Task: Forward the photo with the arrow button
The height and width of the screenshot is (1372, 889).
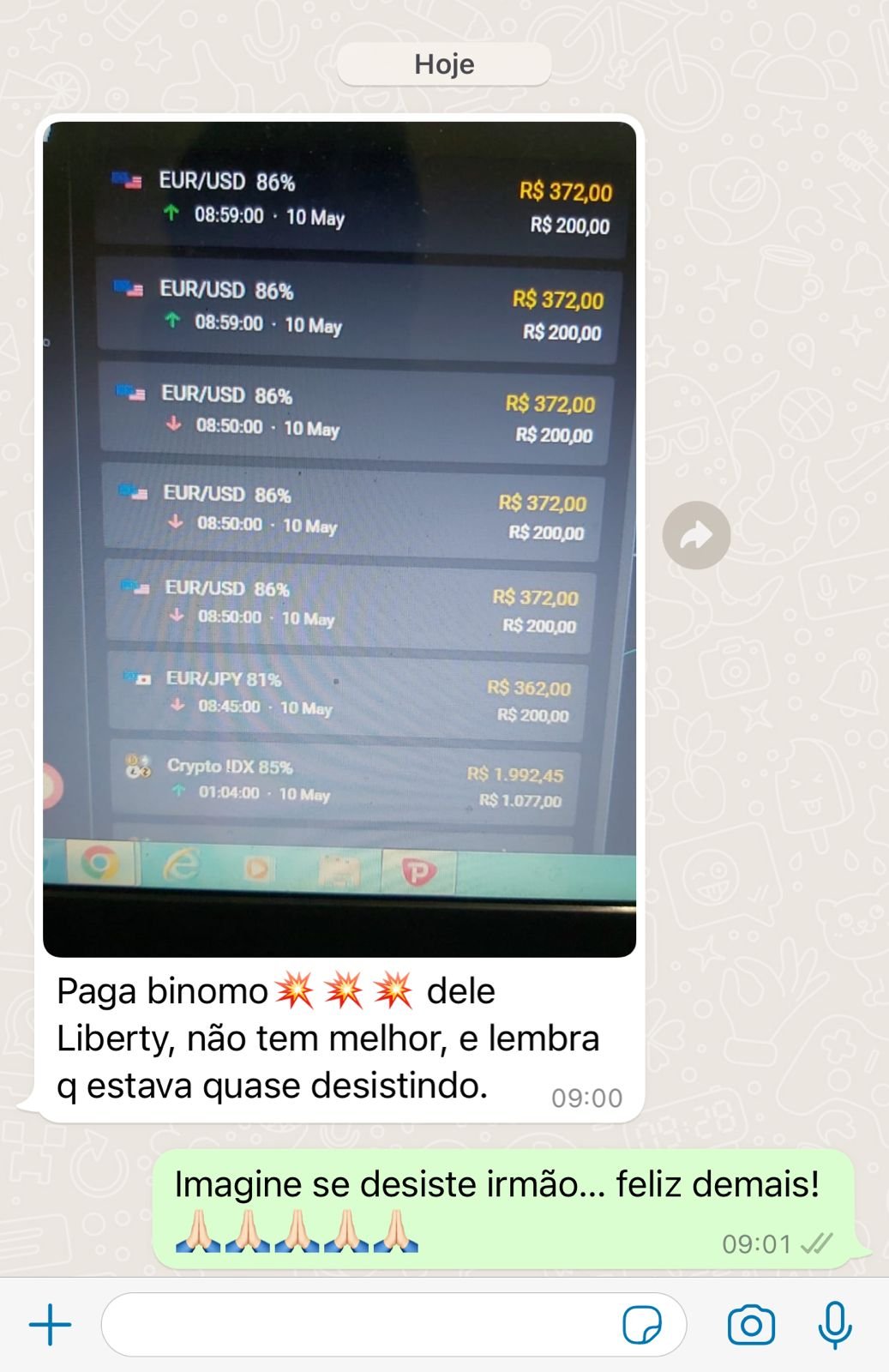Action: tap(696, 535)
